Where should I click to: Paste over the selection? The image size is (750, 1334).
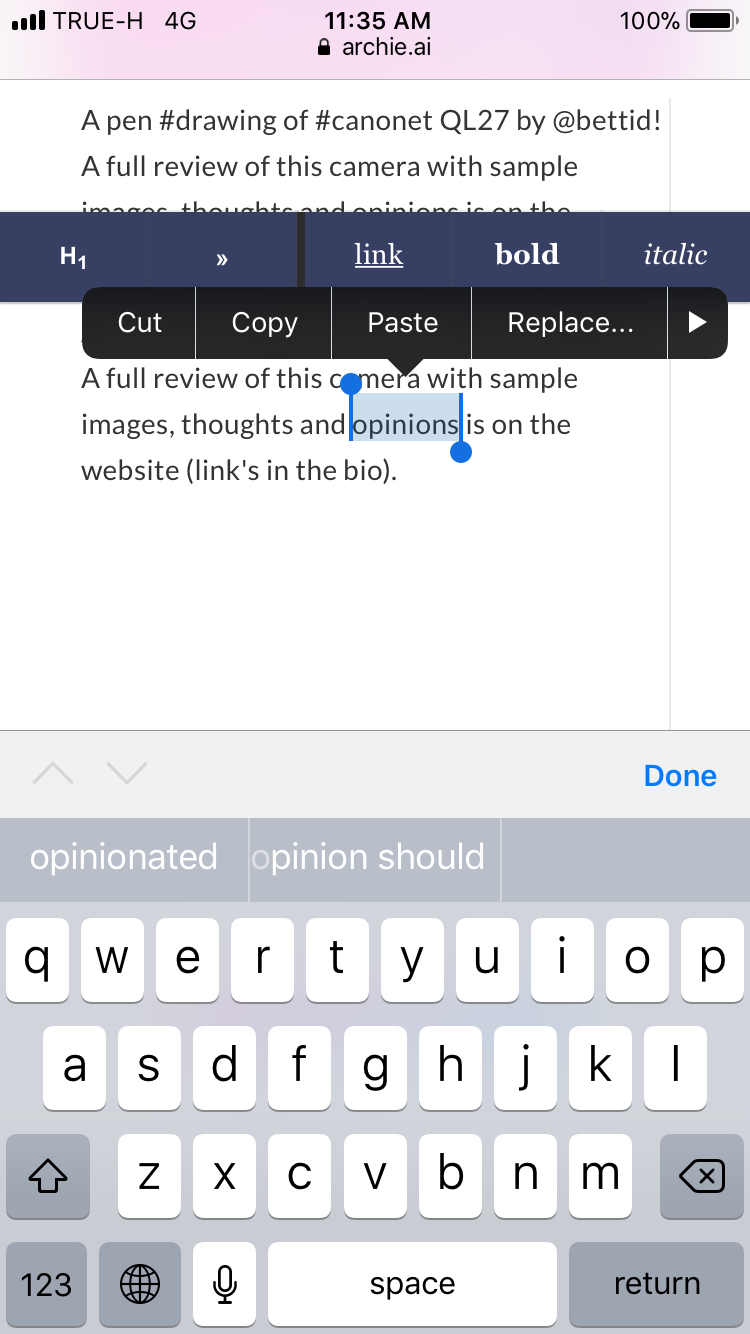402,322
